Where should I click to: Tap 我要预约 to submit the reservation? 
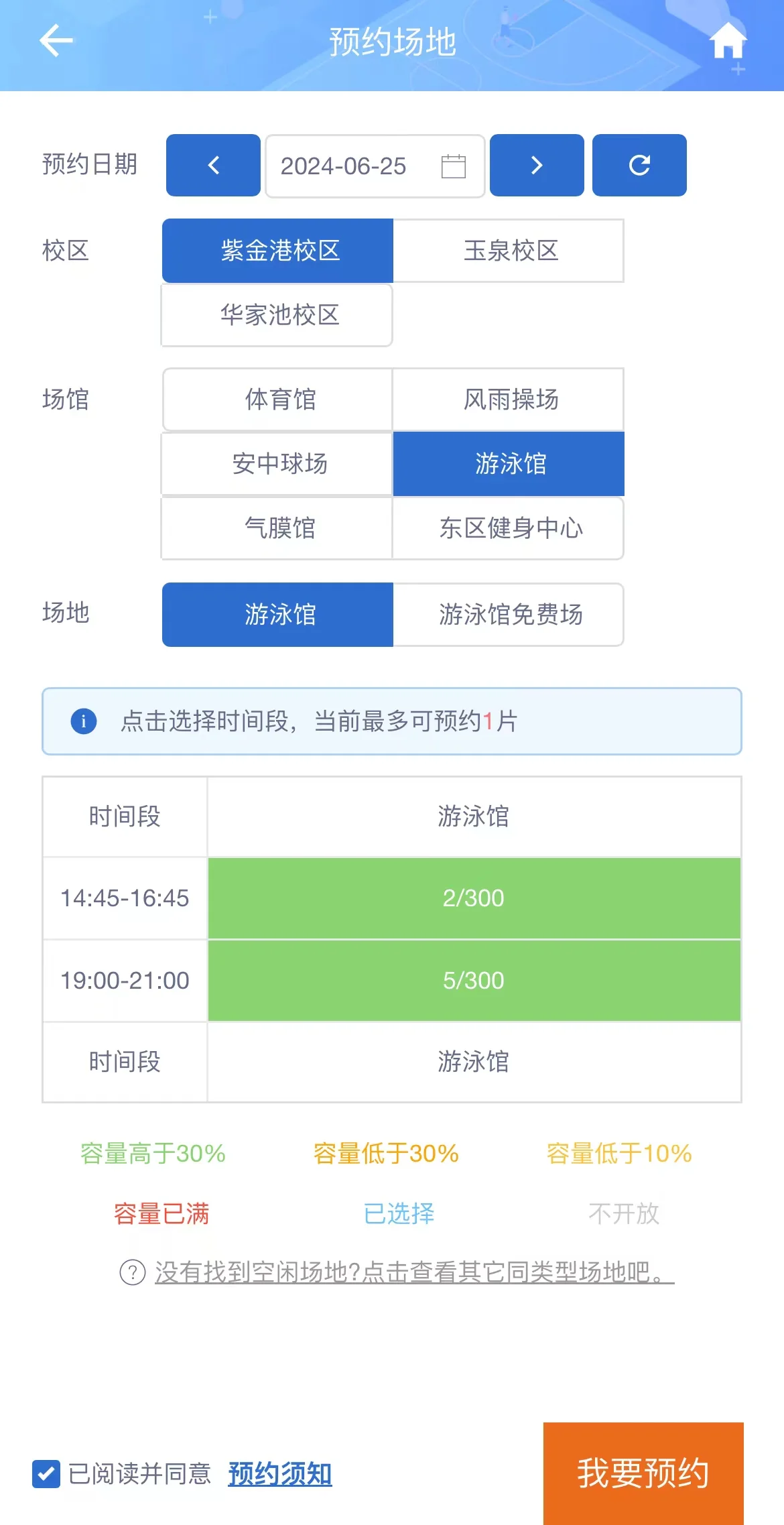[643, 1473]
